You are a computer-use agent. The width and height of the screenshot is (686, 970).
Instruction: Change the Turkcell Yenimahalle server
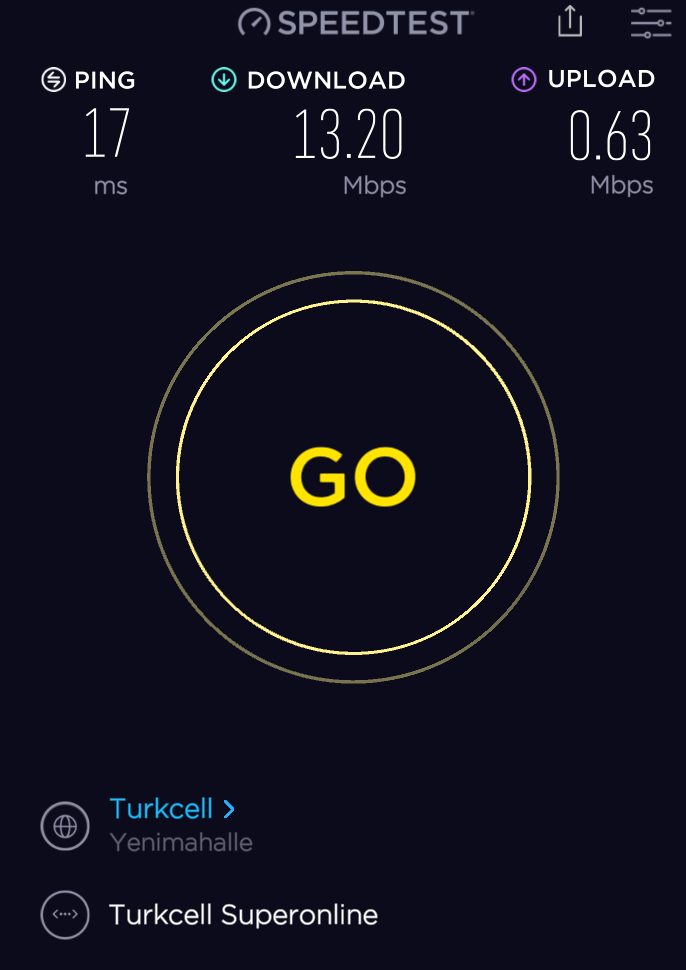(x=172, y=809)
